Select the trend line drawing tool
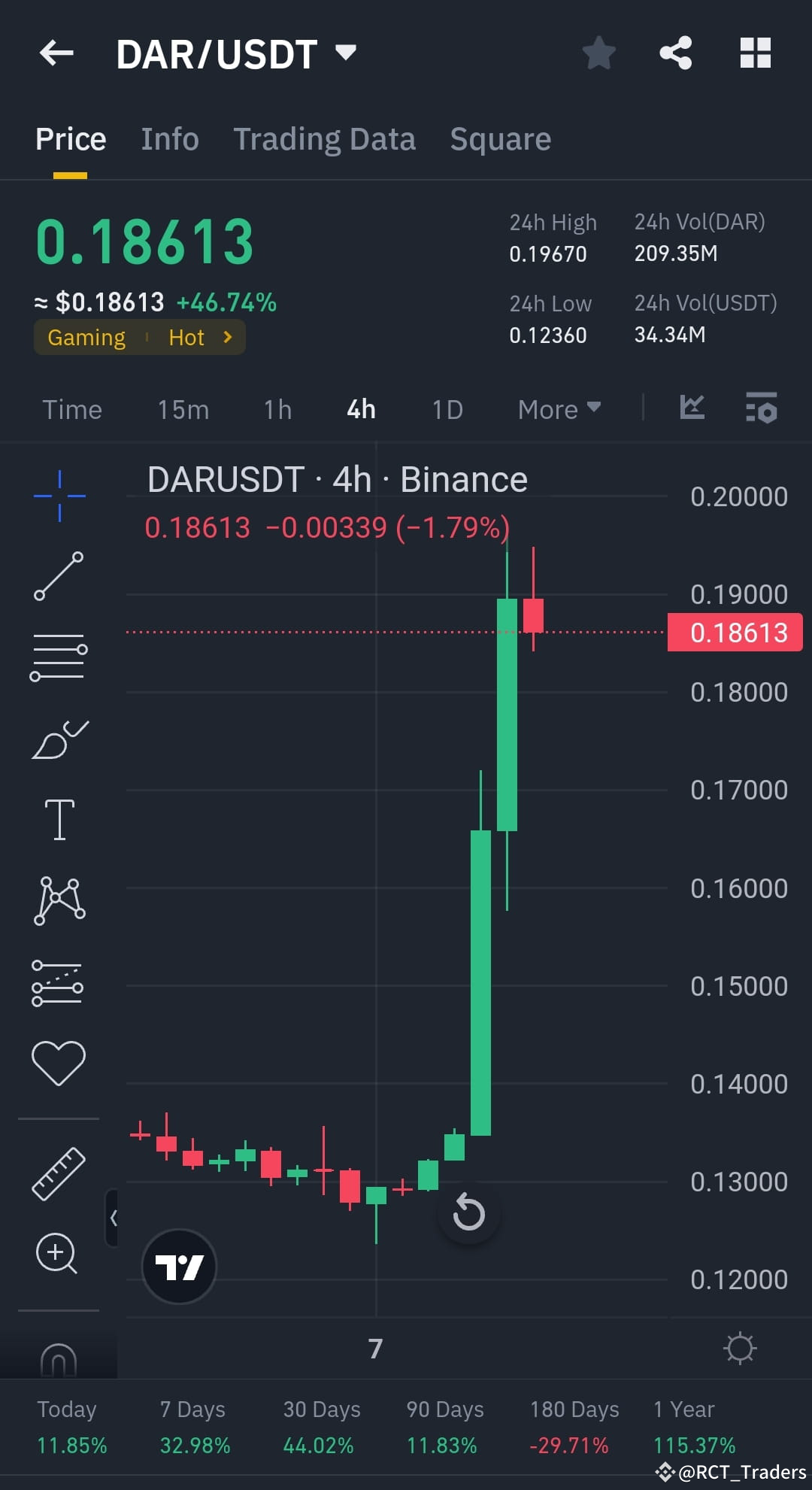The width and height of the screenshot is (812, 1490). coord(59,575)
